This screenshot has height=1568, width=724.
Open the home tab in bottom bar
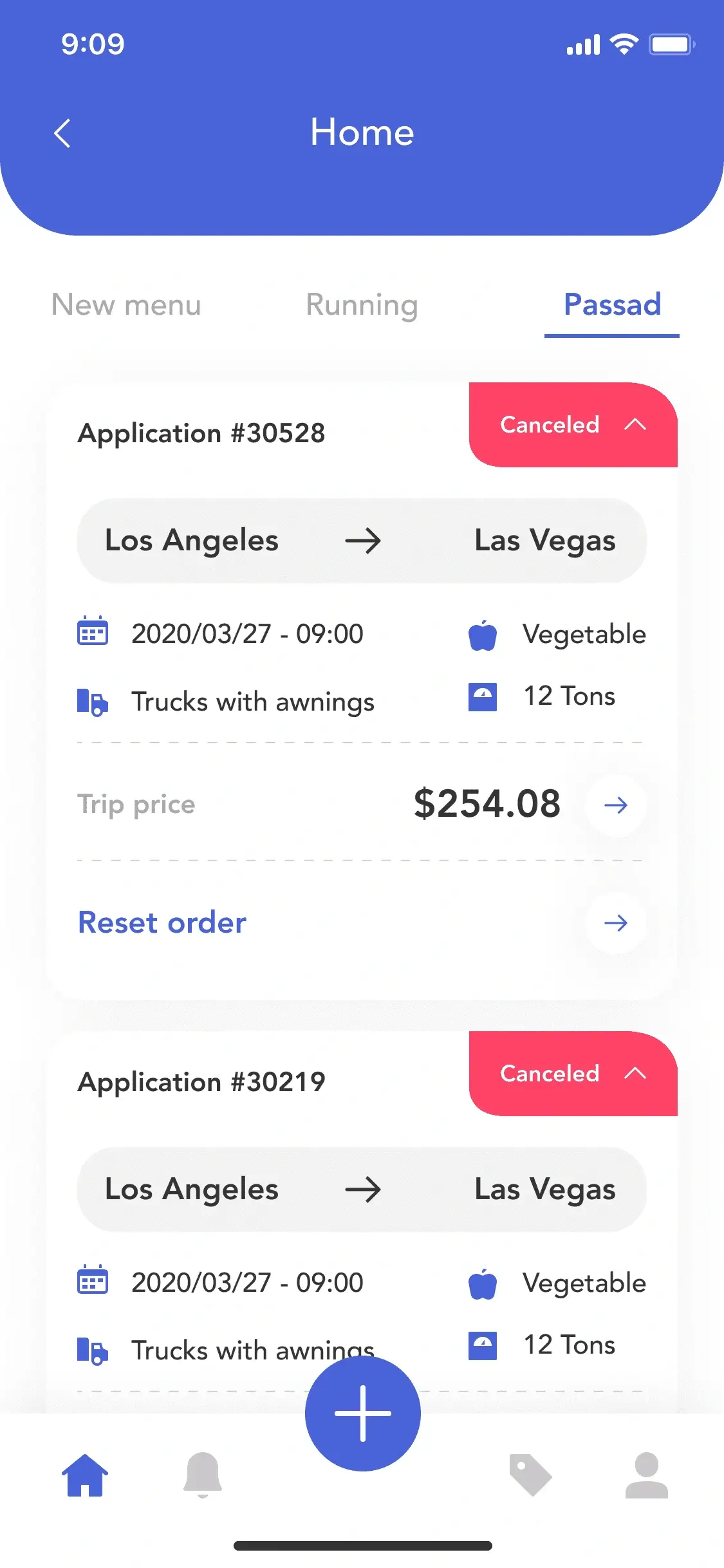pos(85,1475)
